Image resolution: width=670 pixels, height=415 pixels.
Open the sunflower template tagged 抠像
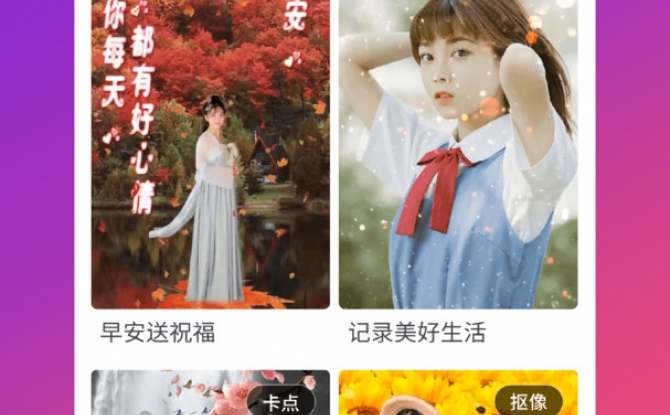[x=458, y=395]
